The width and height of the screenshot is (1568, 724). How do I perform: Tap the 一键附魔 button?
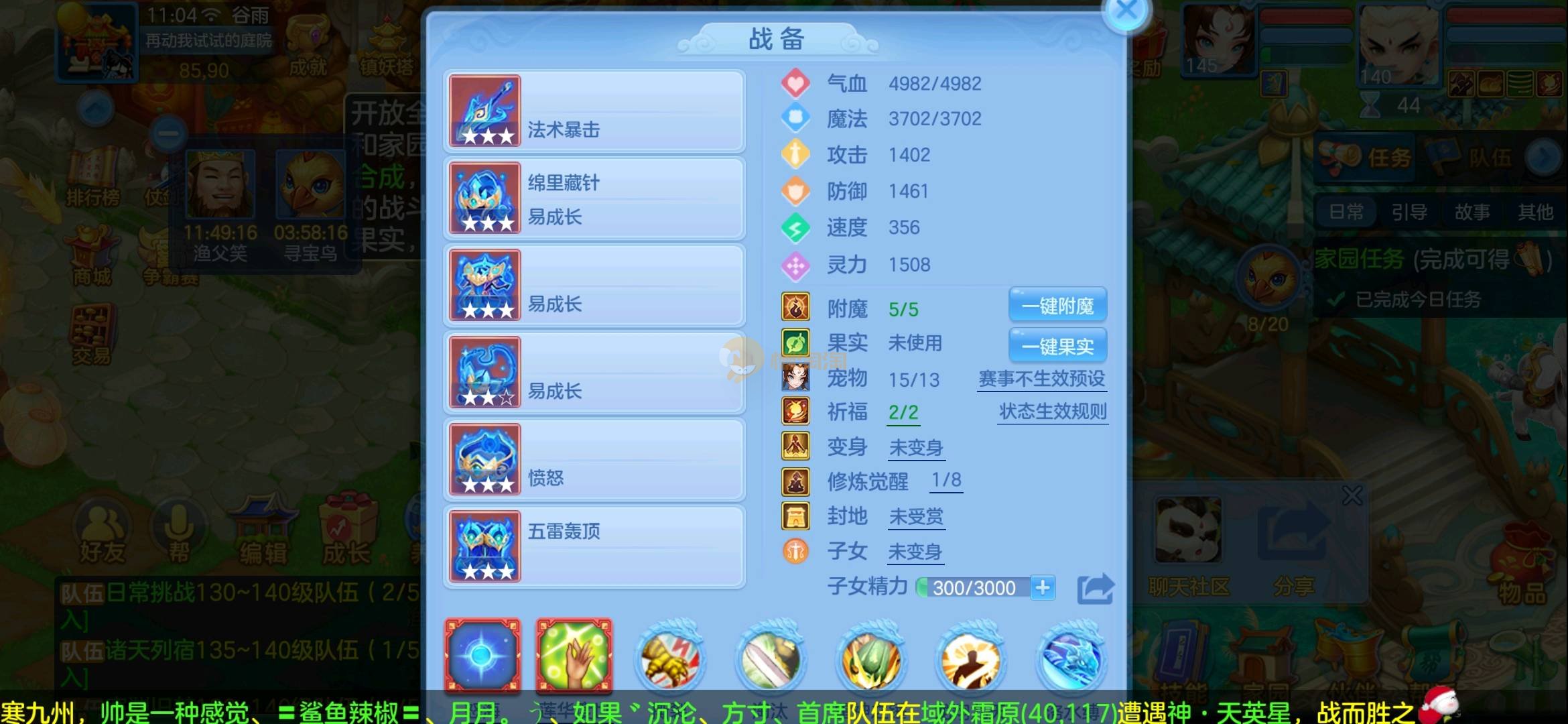coord(1057,306)
